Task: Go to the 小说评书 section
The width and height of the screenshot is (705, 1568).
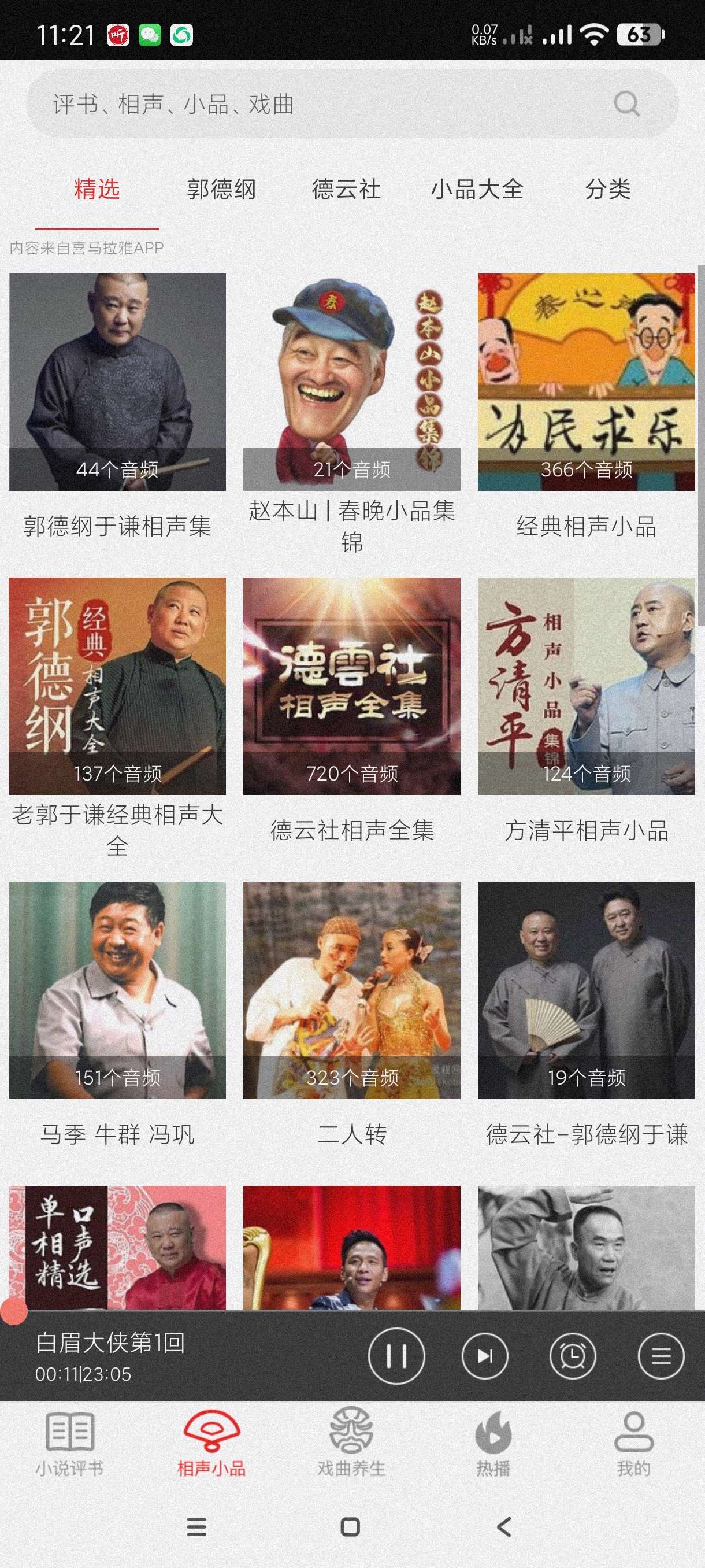Action: 70,1444
